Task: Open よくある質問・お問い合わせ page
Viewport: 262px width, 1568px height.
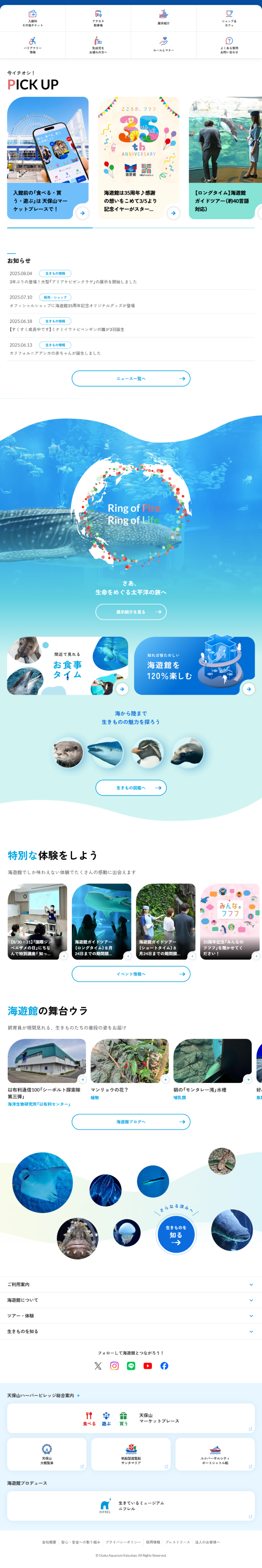Action: 229,46
